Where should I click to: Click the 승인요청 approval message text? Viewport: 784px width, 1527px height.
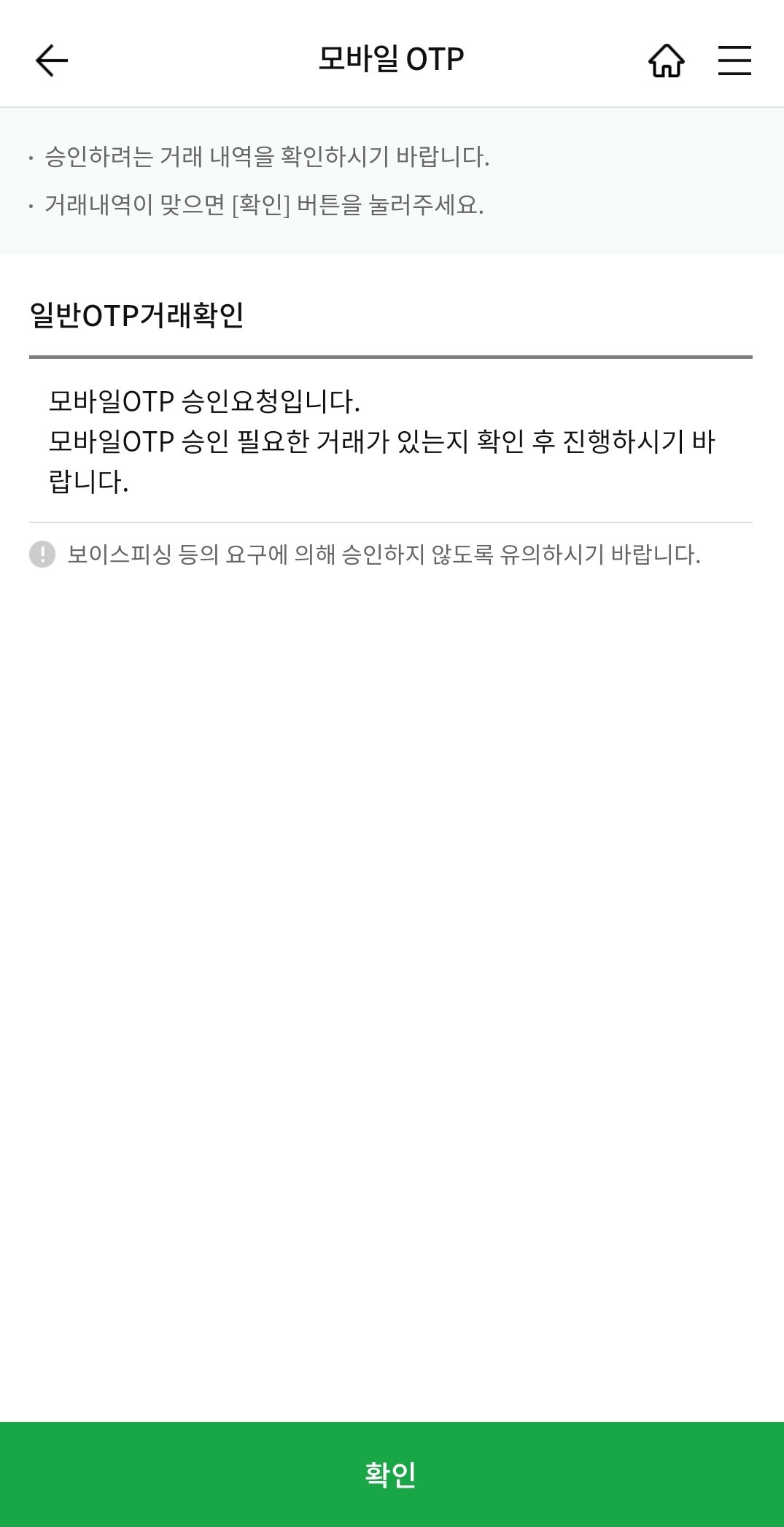(x=209, y=400)
